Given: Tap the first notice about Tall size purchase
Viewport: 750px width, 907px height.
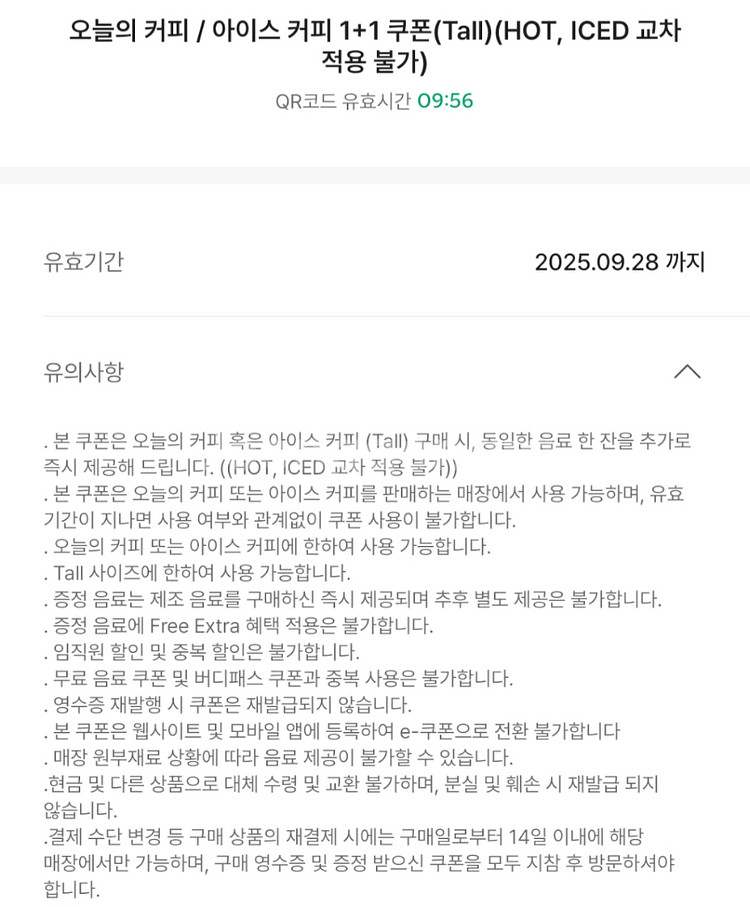Looking at the screenshot, I should 375,440.
